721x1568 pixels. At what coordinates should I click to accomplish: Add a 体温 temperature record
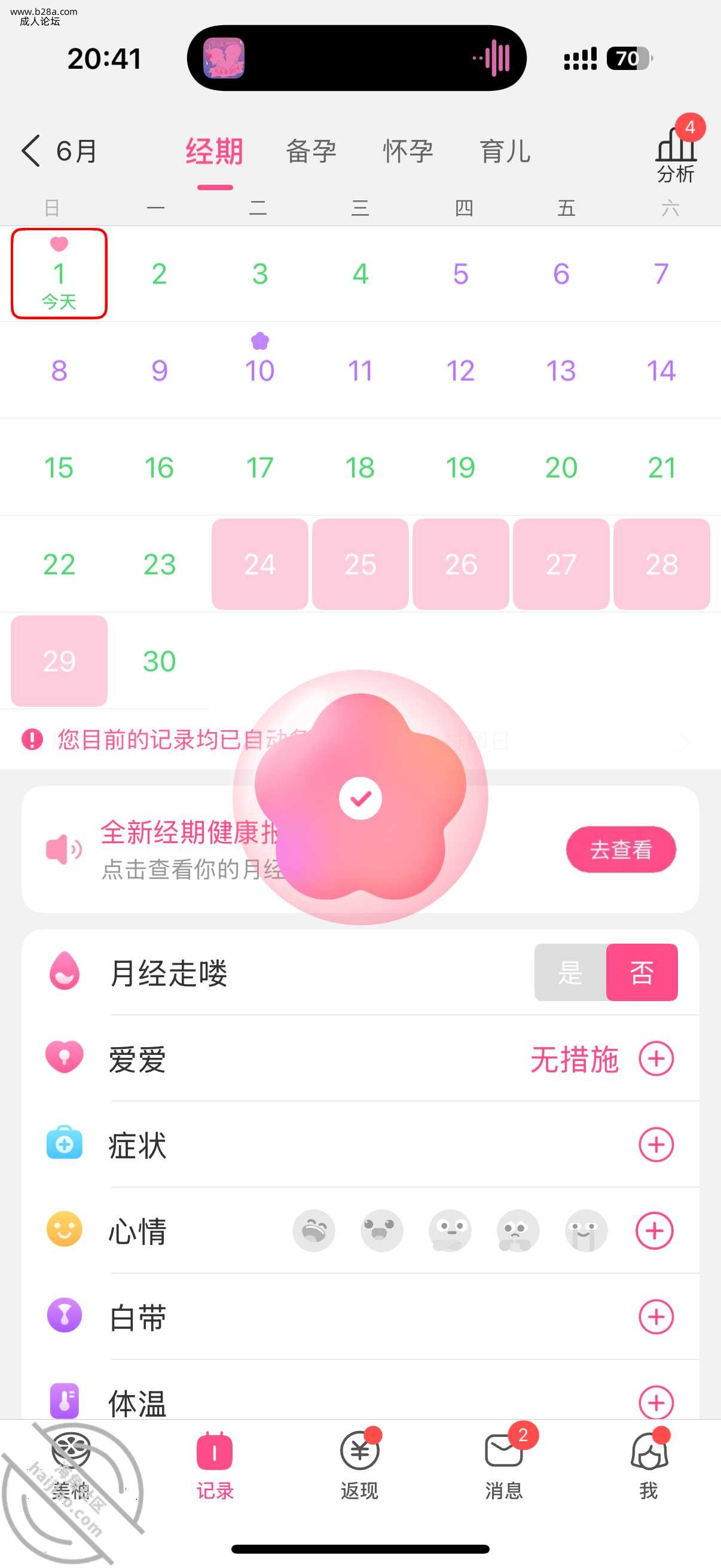pos(656,1402)
